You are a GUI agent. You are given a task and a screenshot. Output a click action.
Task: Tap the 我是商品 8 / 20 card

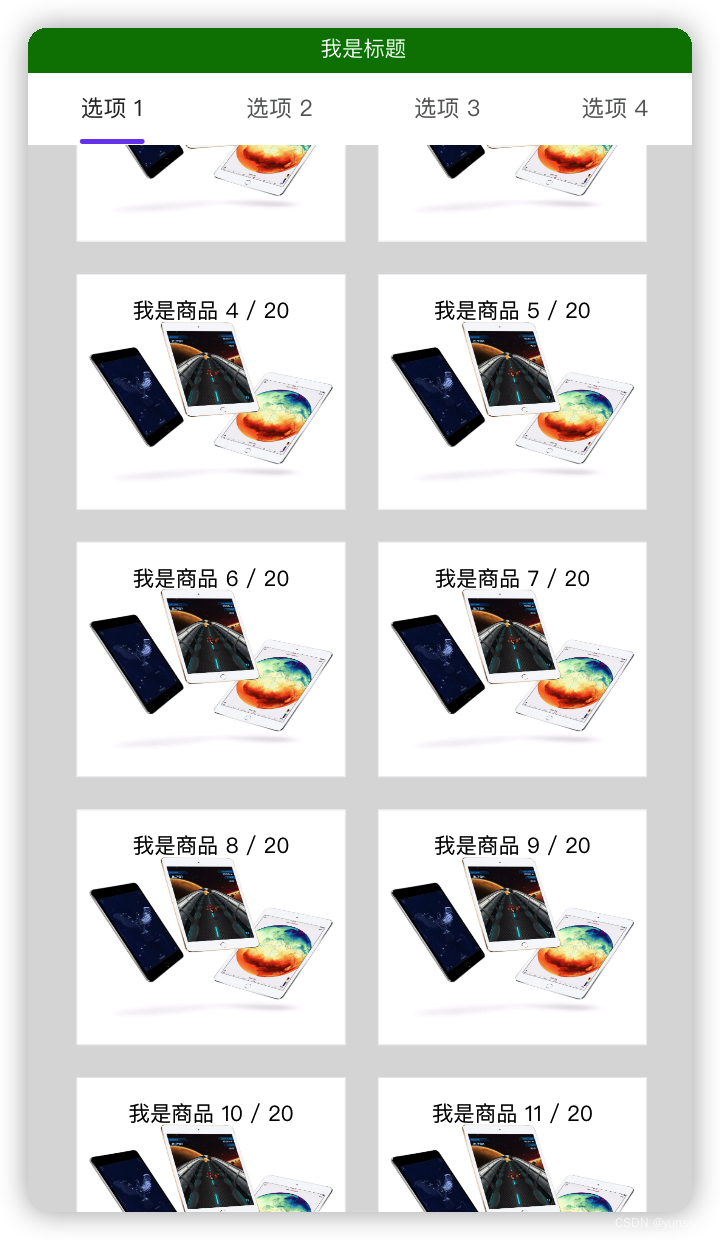click(211, 927)
